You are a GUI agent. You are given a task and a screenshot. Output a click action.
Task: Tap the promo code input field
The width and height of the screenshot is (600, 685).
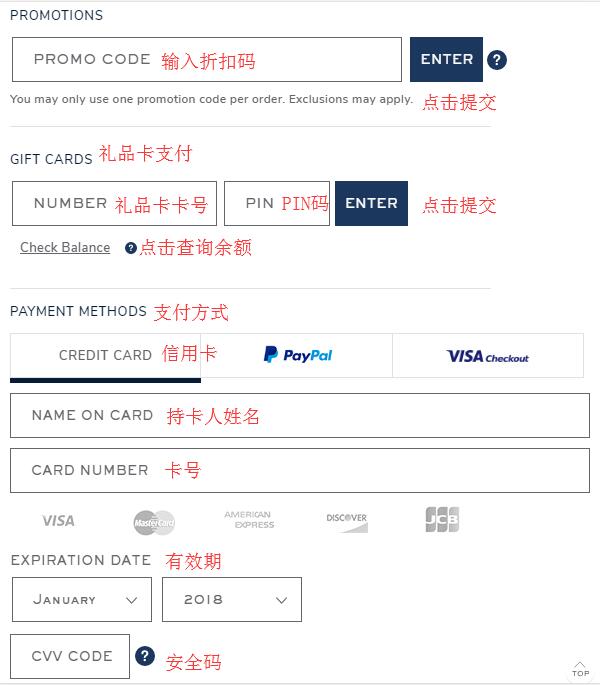tap(207, 59)
